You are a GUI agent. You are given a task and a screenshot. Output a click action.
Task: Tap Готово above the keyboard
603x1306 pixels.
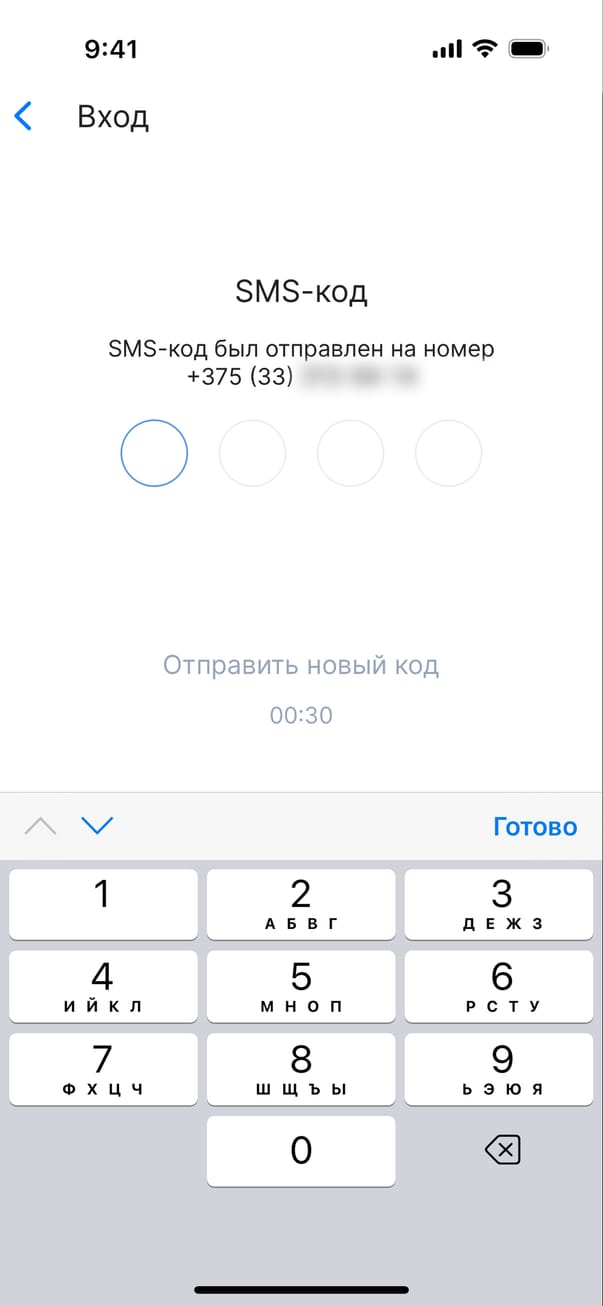click(535, 827)
